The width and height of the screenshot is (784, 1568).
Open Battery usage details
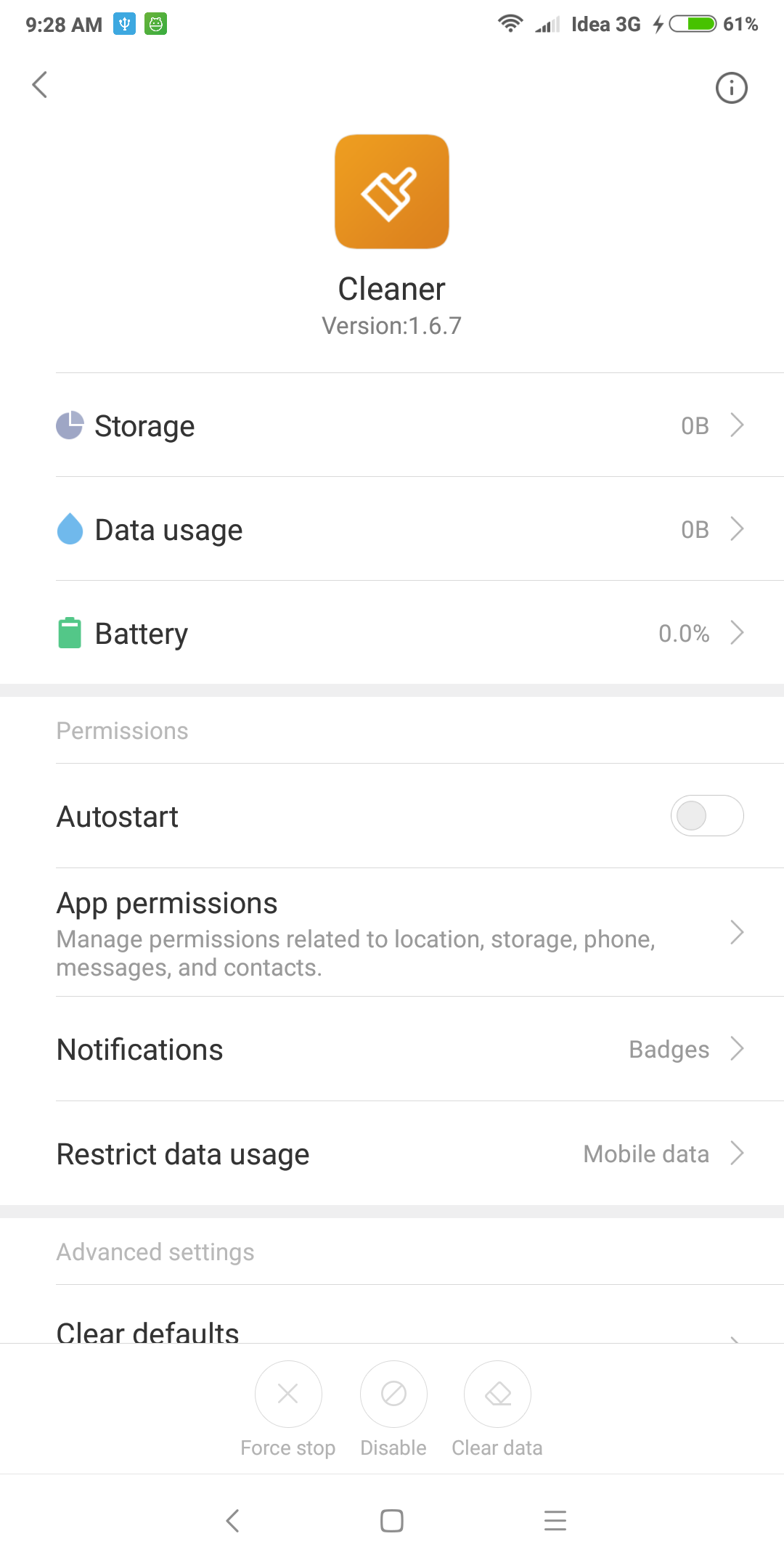click(392, 633)
